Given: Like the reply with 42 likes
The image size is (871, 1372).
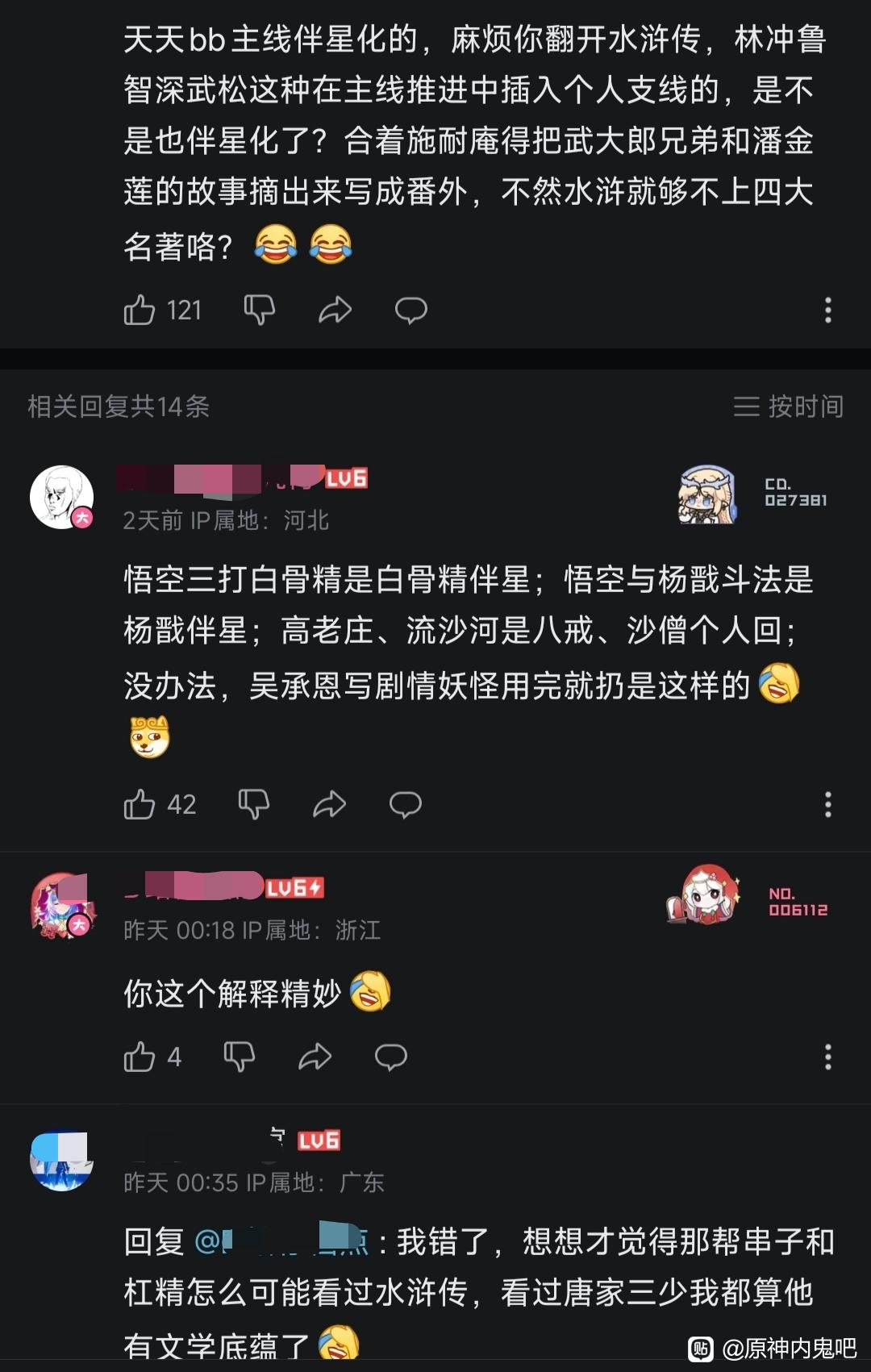Looking at the screenshot, I should 140,804.
